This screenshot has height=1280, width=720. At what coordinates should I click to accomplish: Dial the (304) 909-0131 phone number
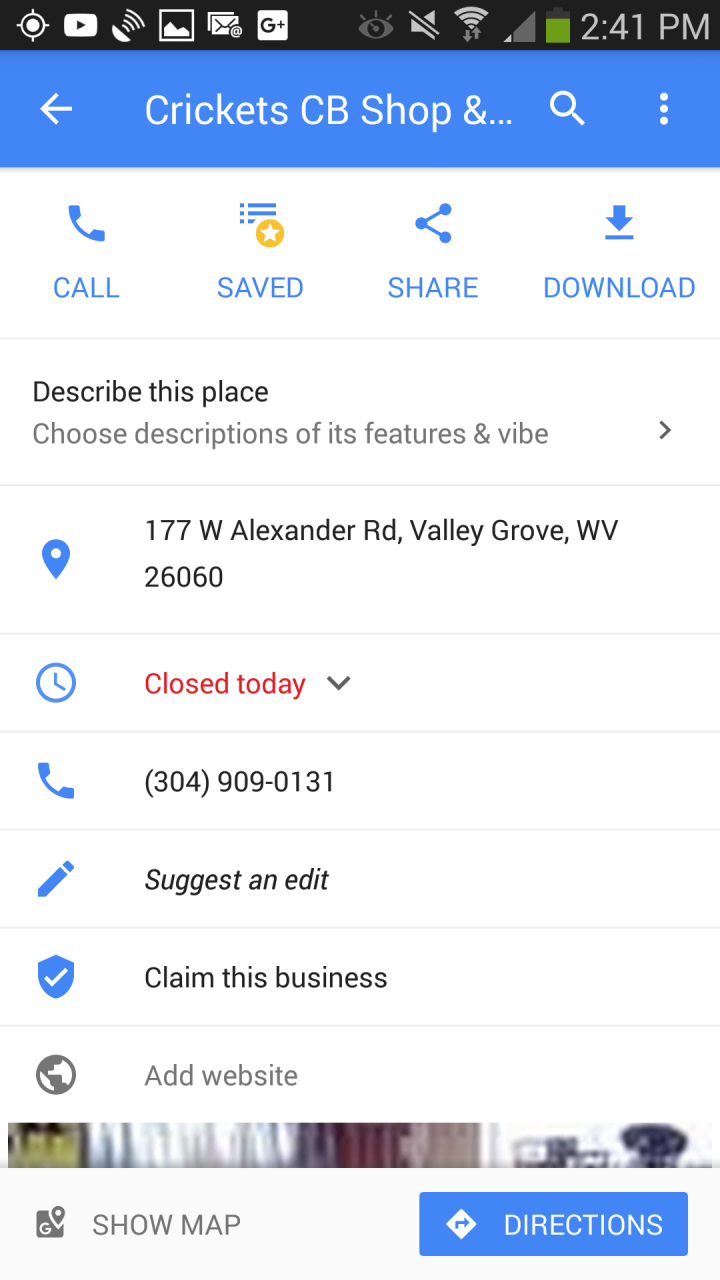point(240,781)
